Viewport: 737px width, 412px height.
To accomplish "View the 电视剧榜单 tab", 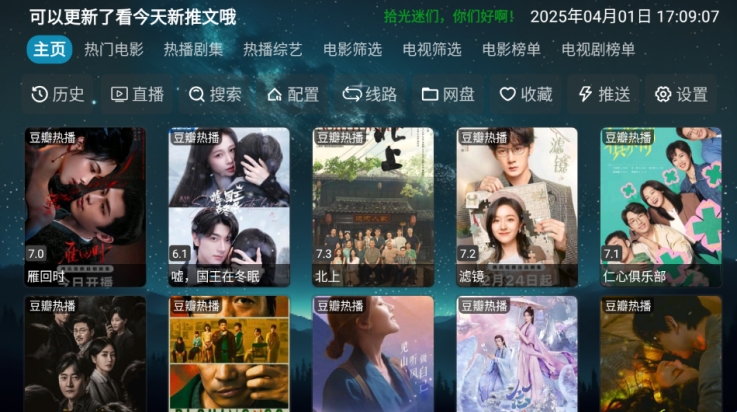I will (x=598, y=49).
